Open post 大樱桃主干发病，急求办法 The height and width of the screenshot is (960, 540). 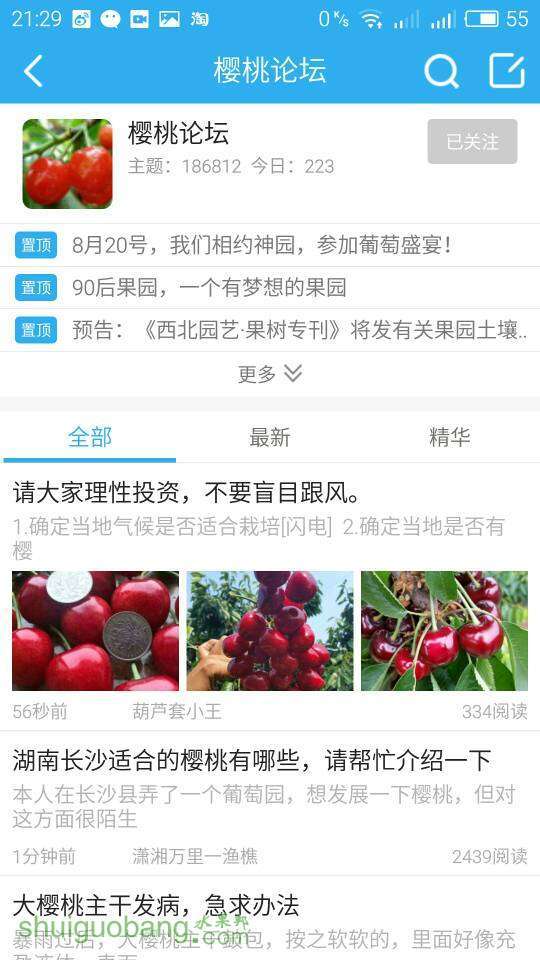pyautogui.click(x=156, y=905)
